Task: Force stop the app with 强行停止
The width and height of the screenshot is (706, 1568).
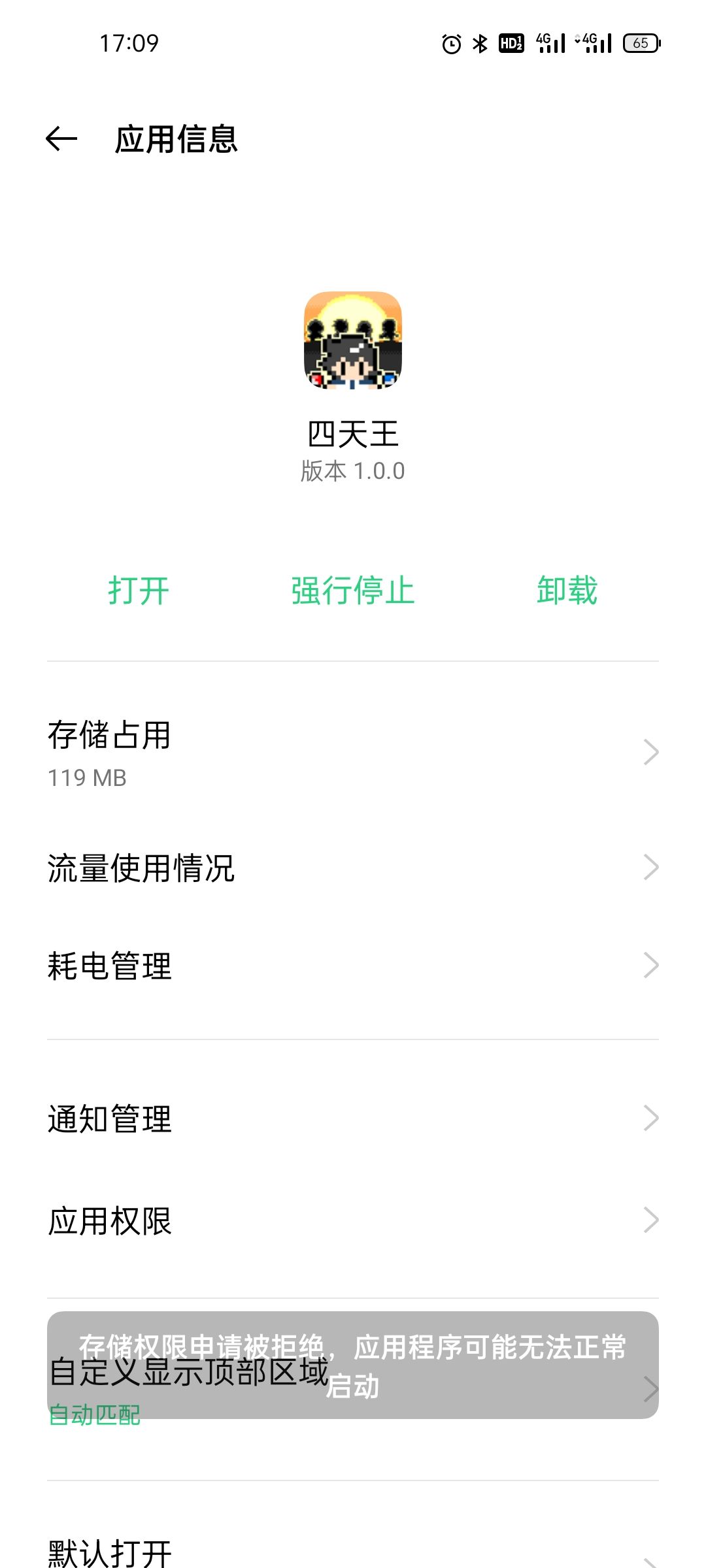Action: 353,591
